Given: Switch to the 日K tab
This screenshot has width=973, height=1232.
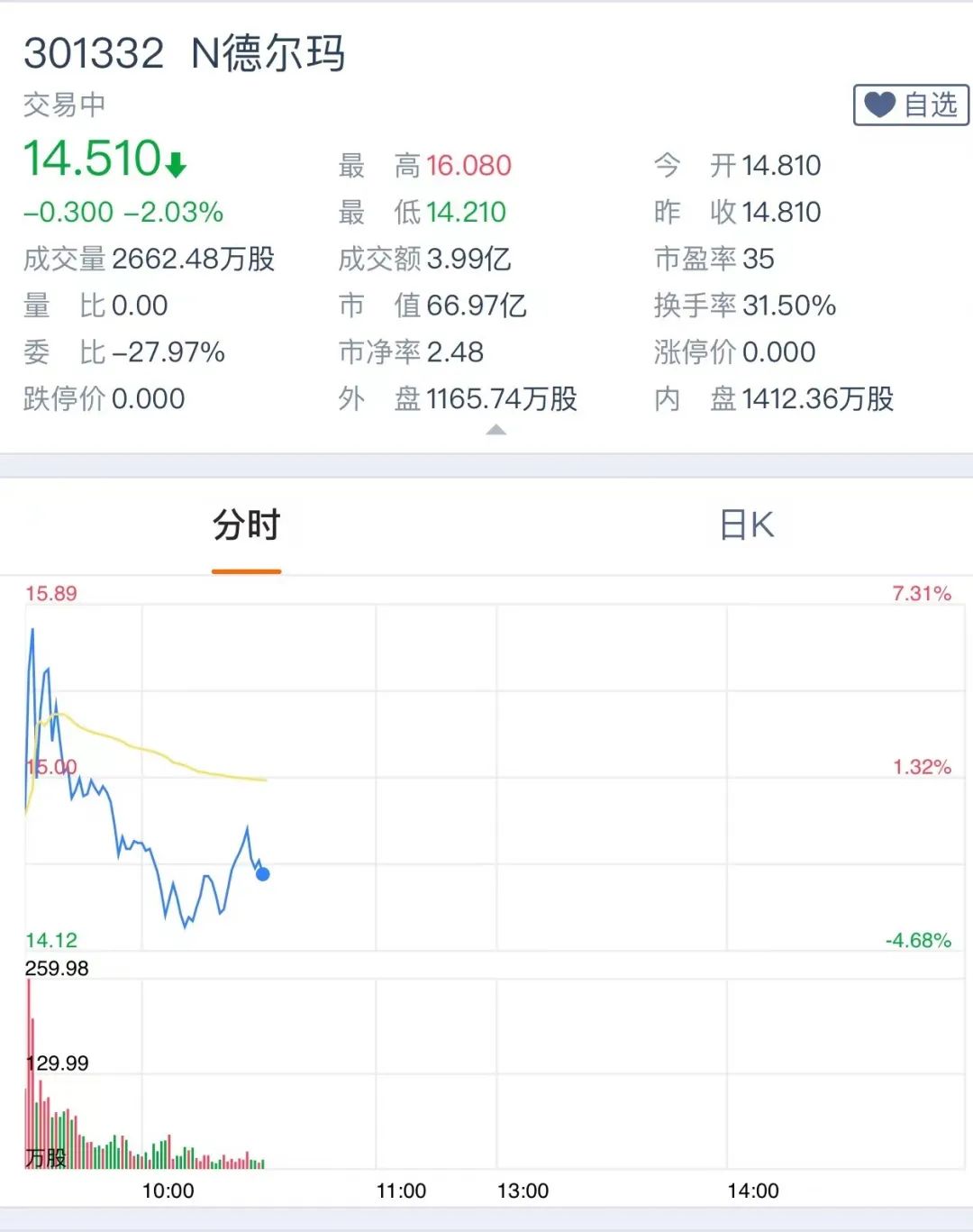Looking at the screenshot, I should tap(747, 525).
